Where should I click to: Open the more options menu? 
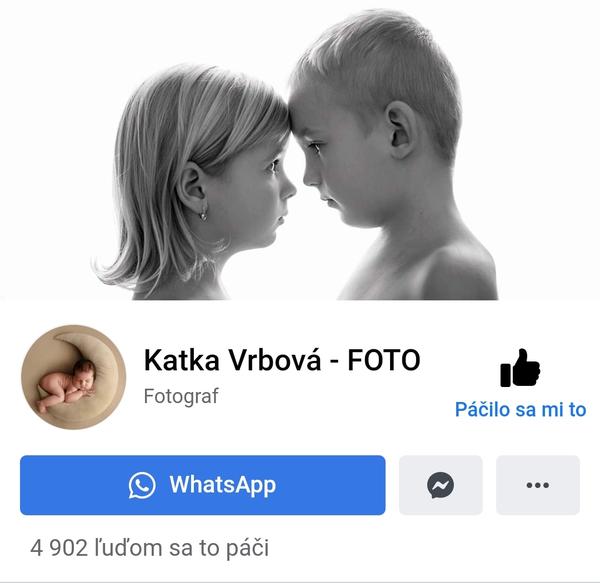[x=537, y=485]
